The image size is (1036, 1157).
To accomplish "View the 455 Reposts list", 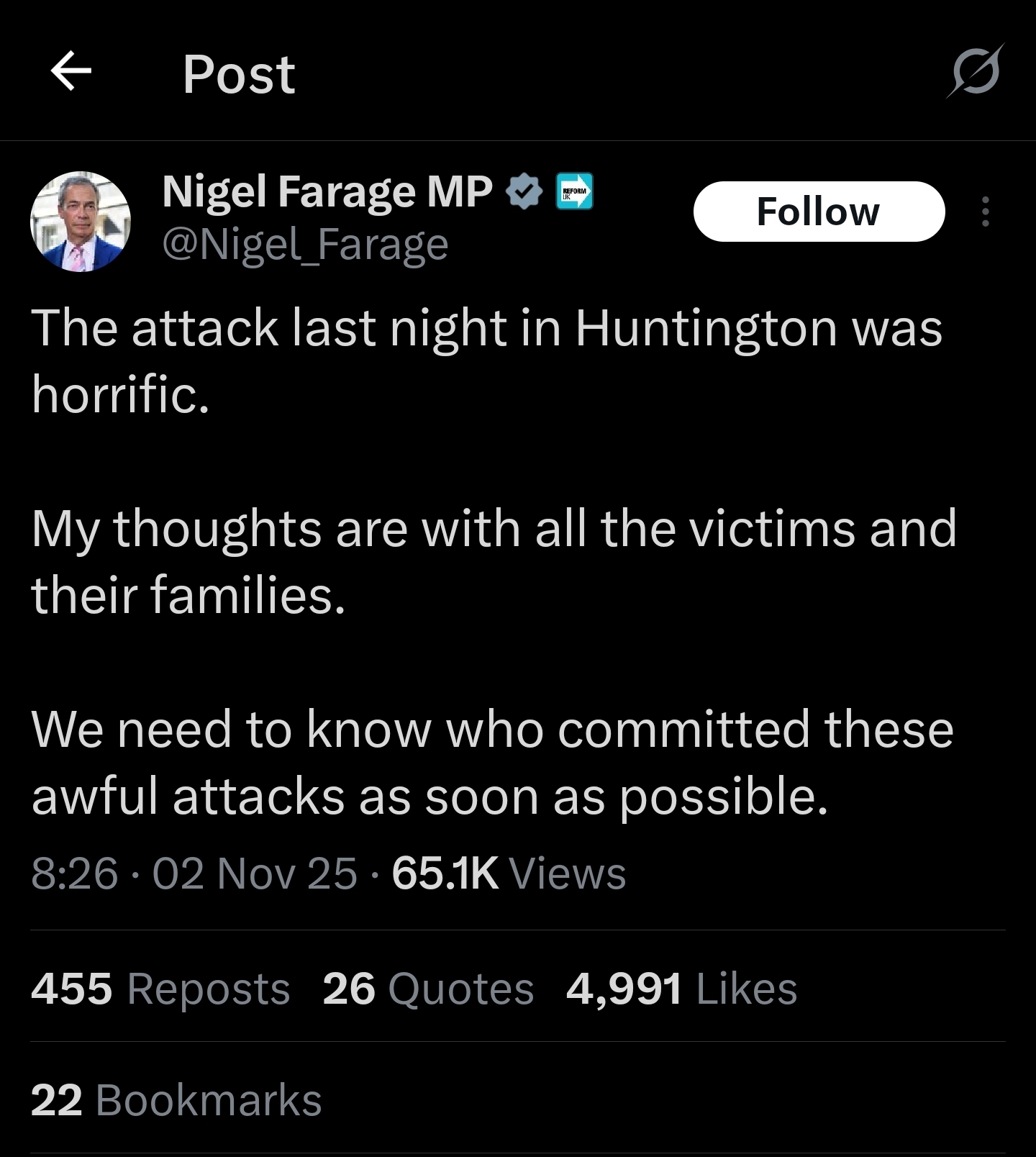I will tap(160, 988).
